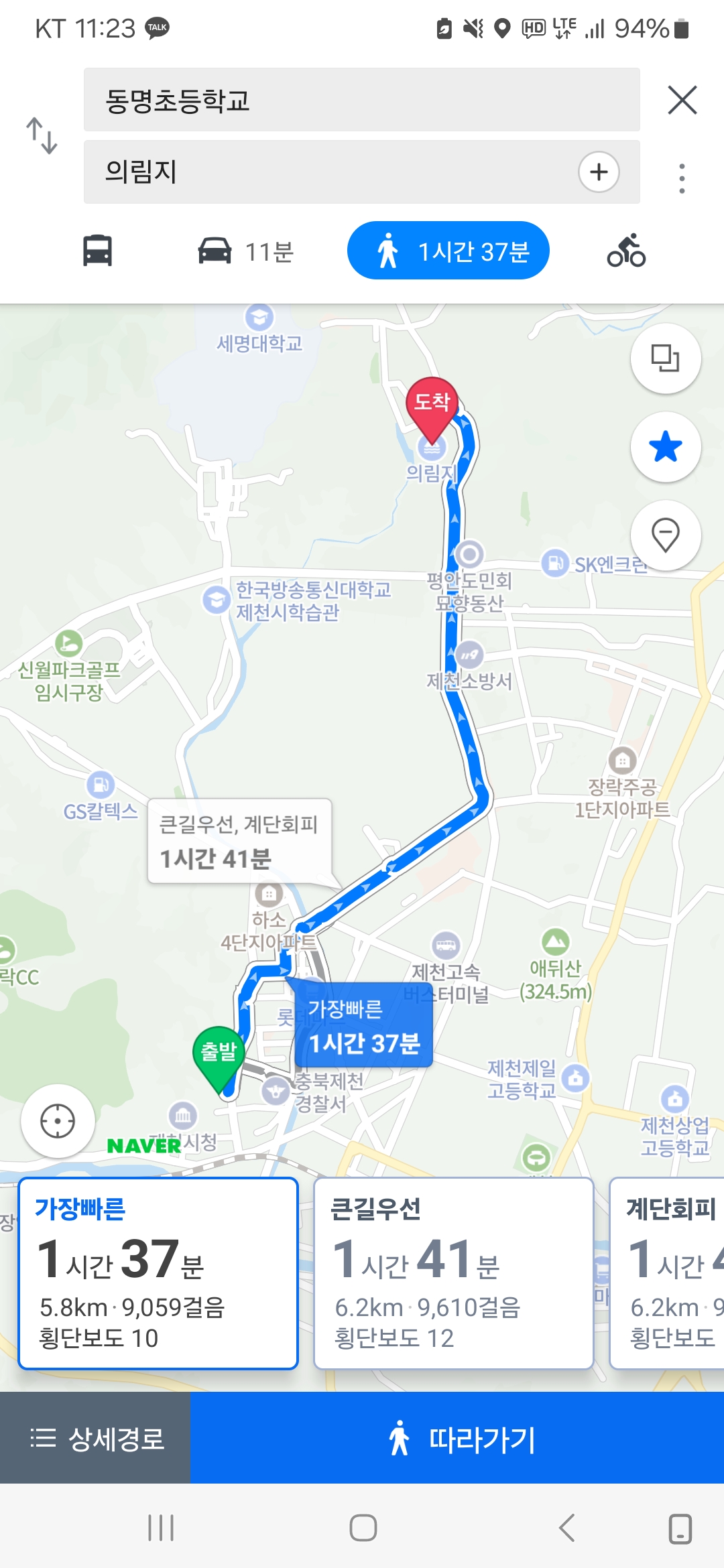Go back with the system back button

[566, 1528]
